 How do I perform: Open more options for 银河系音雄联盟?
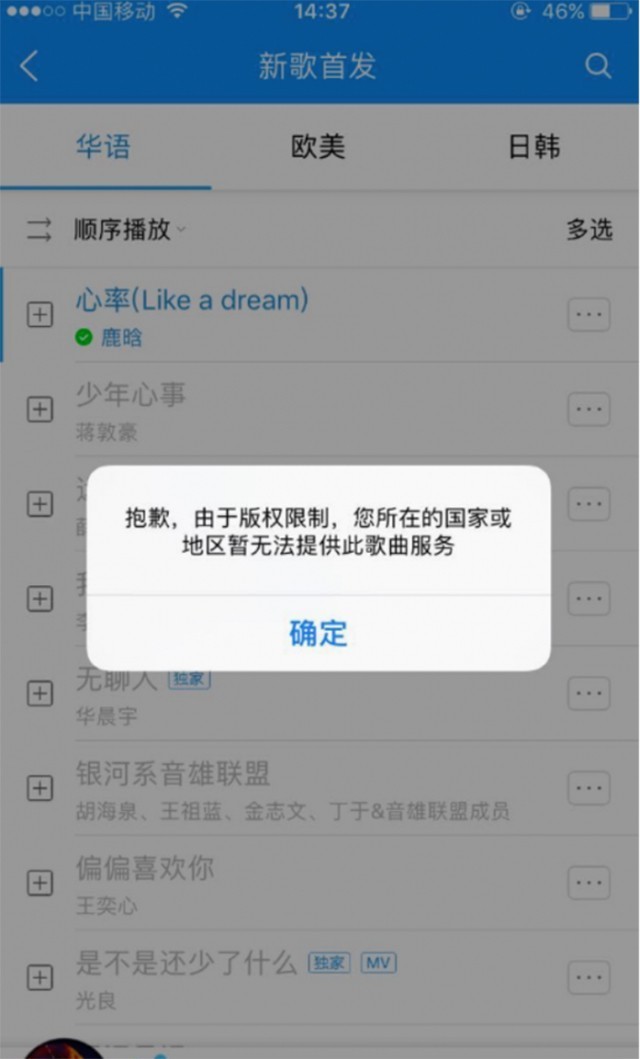point(589,788)
